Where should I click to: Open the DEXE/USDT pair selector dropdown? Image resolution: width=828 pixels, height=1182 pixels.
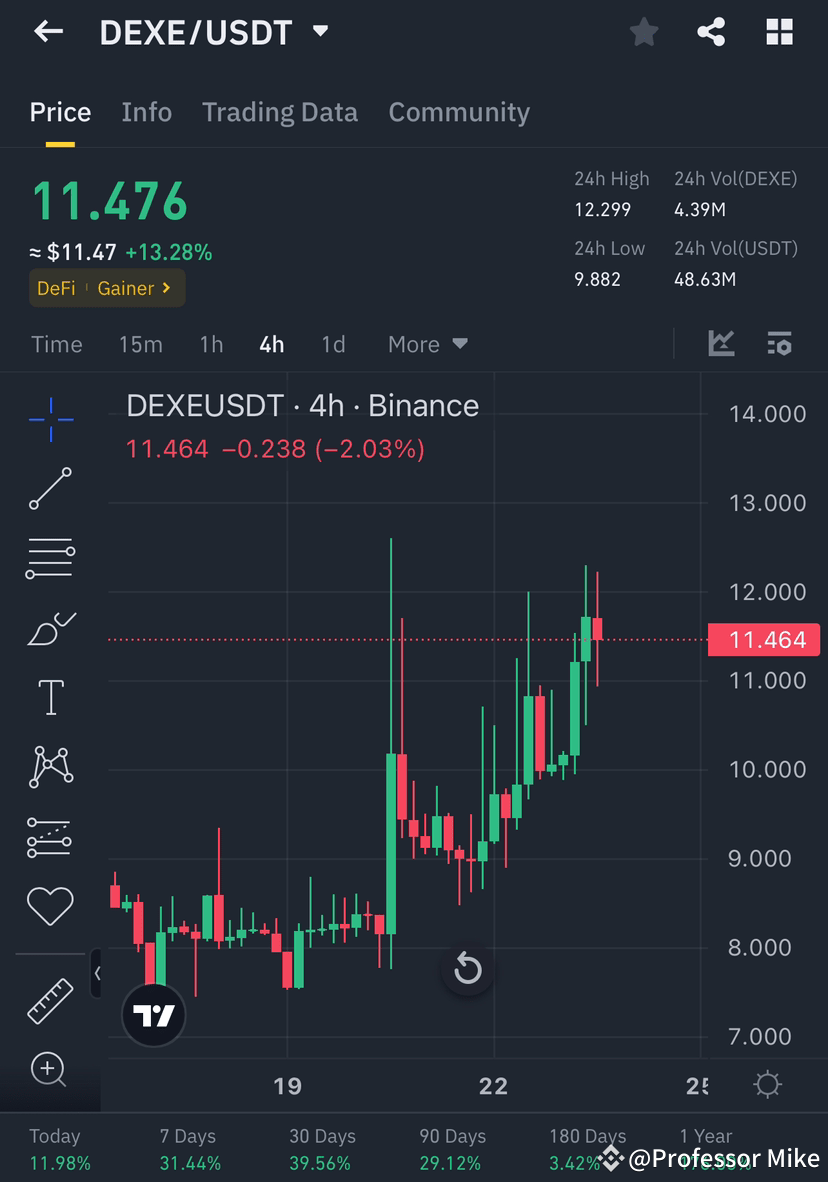(x=215, y=31)
